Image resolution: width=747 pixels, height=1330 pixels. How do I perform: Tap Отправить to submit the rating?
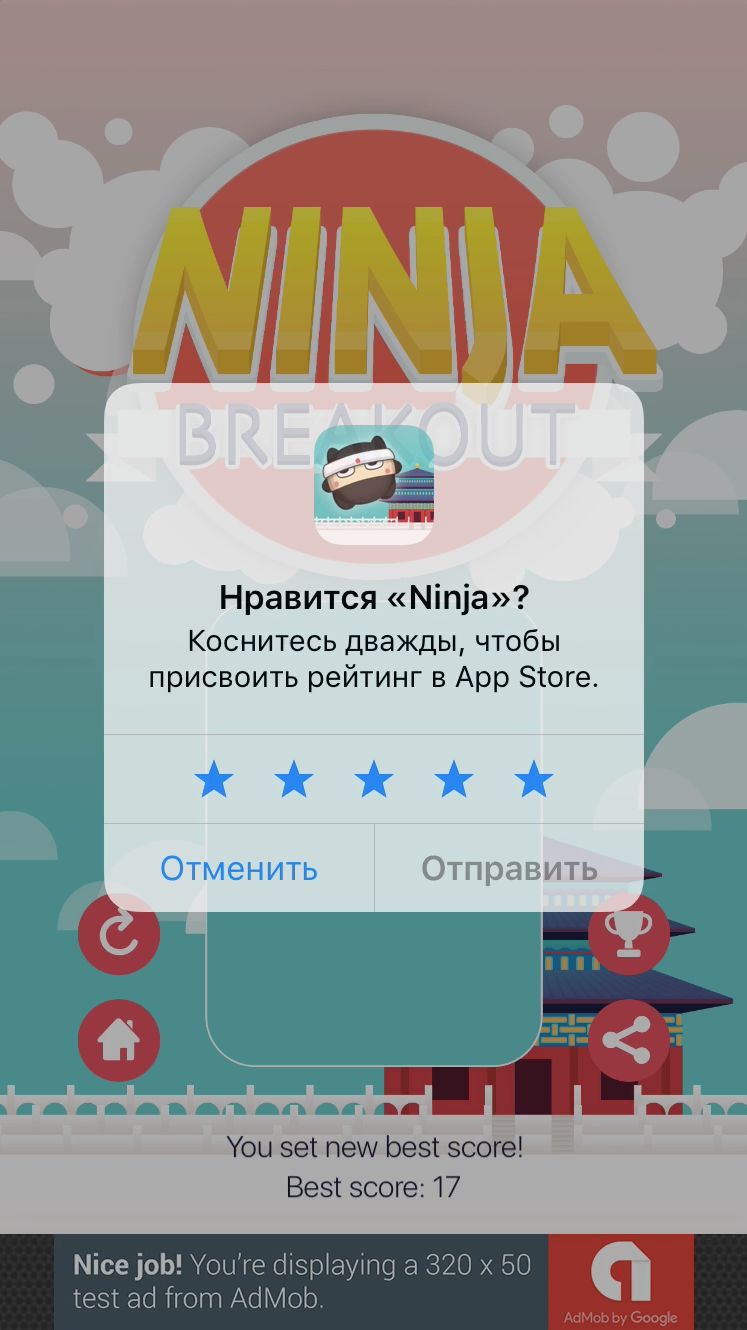pyautogui.click(x=509, y=868)
